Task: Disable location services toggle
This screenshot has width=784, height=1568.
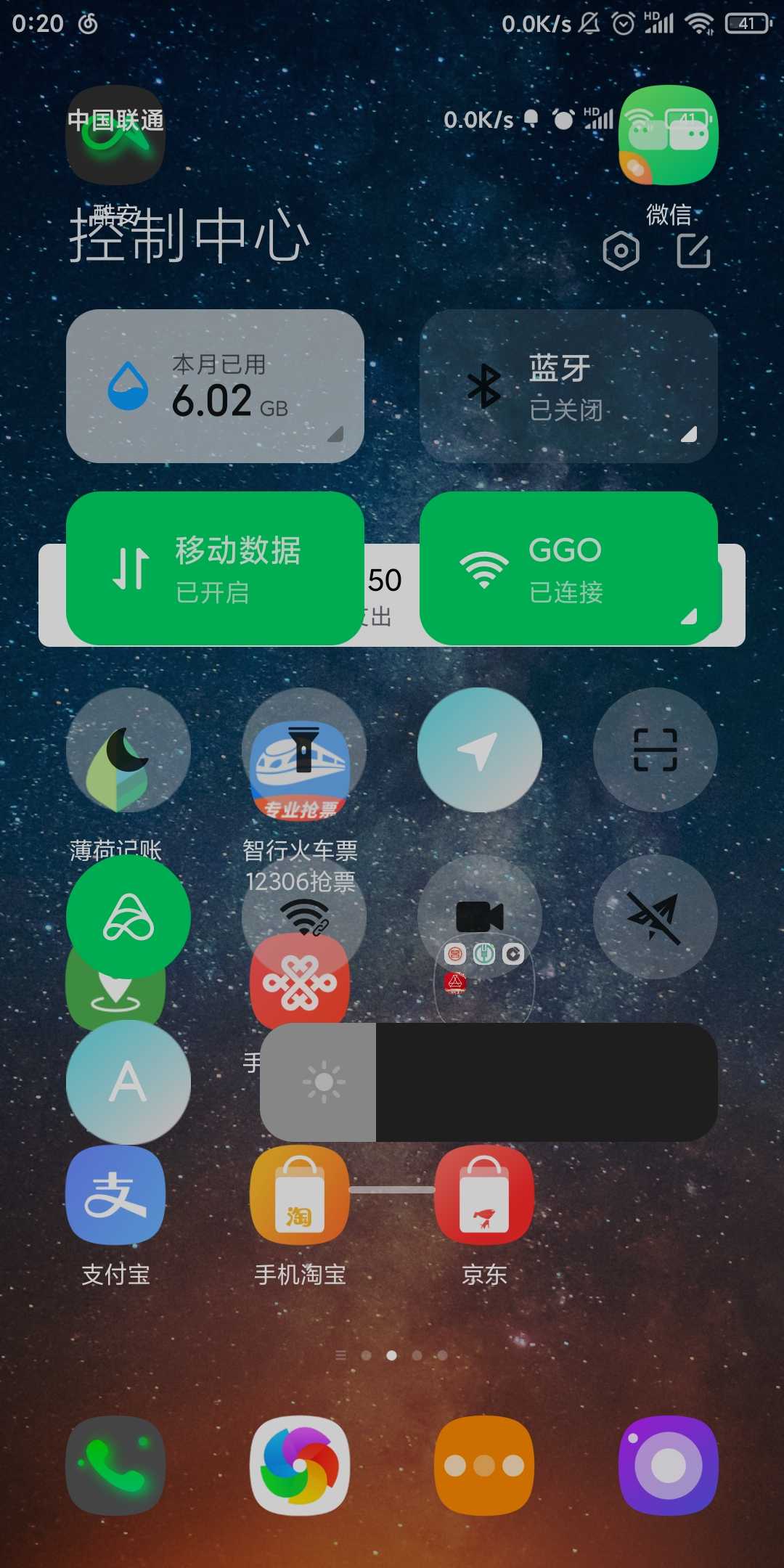Action: tap(479, 750)
